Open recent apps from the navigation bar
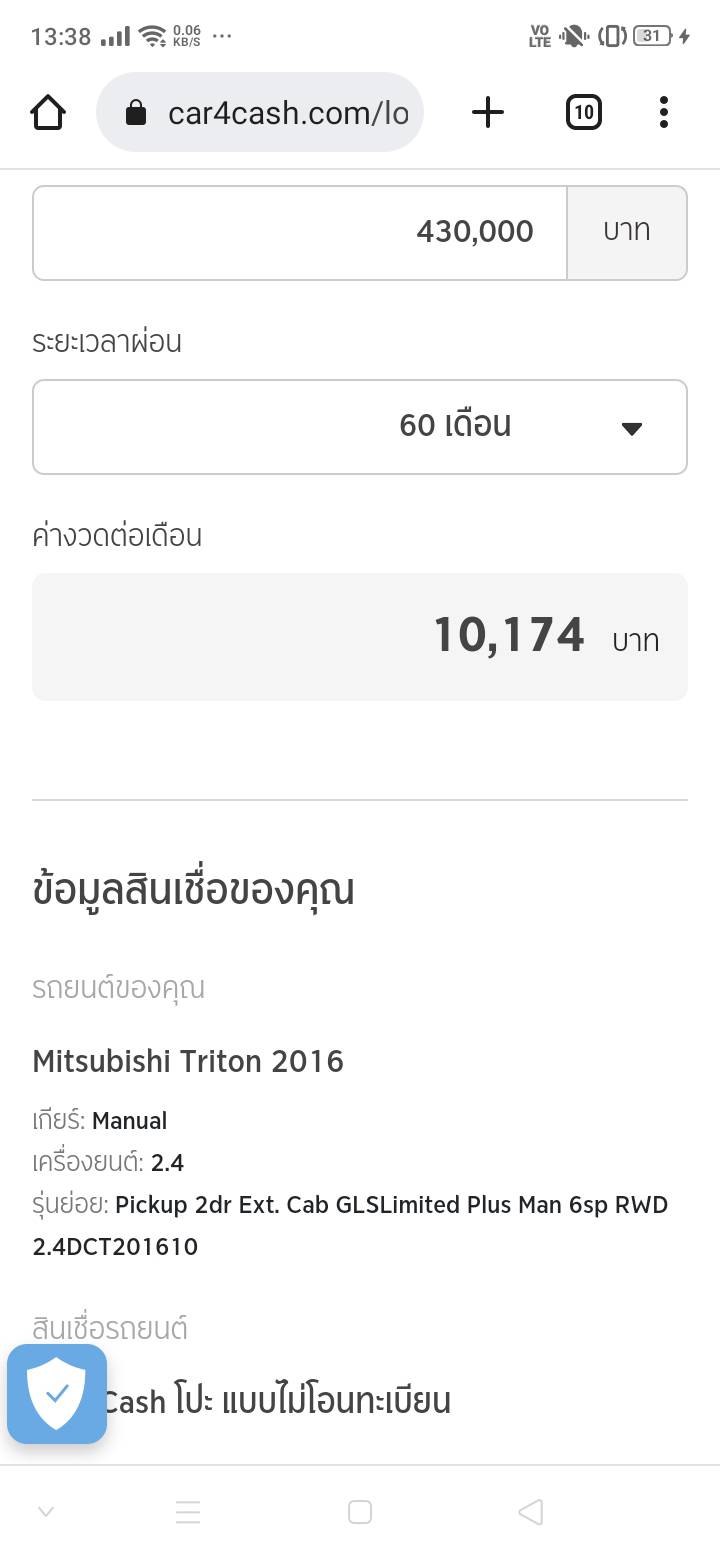 (x=188, y=1512)
